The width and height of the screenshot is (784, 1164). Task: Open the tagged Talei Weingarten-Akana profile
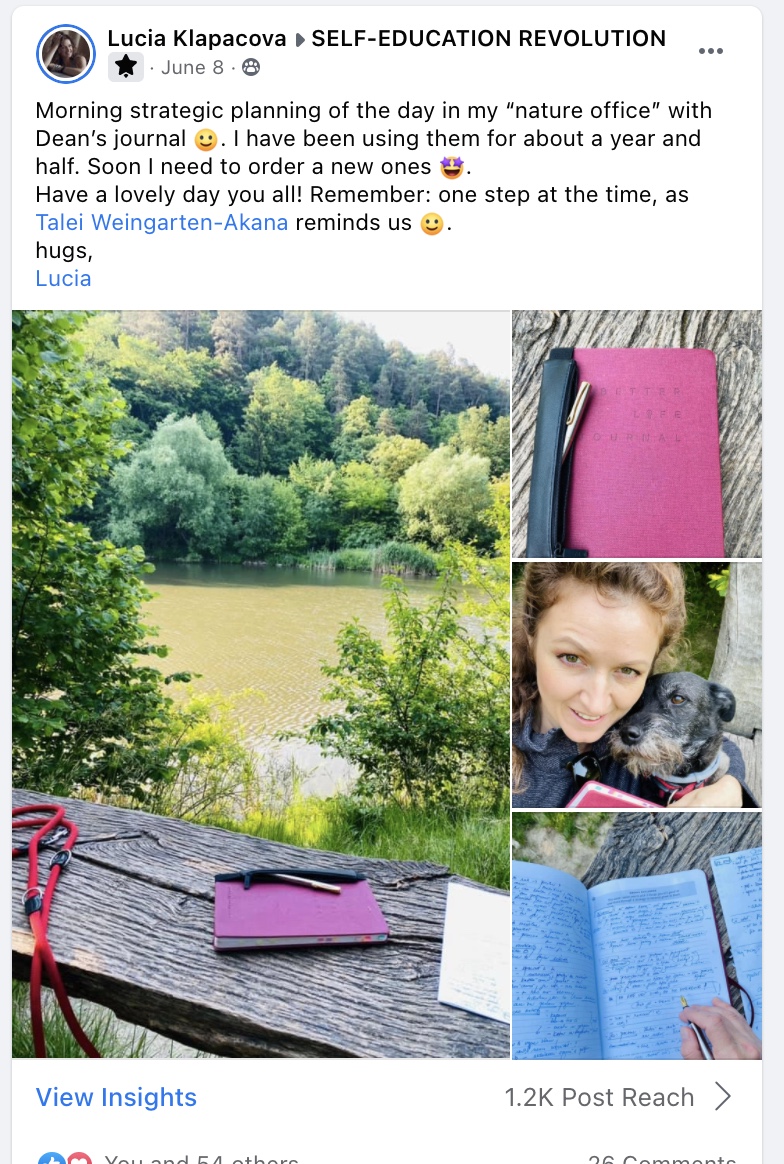tap(162, 222)
